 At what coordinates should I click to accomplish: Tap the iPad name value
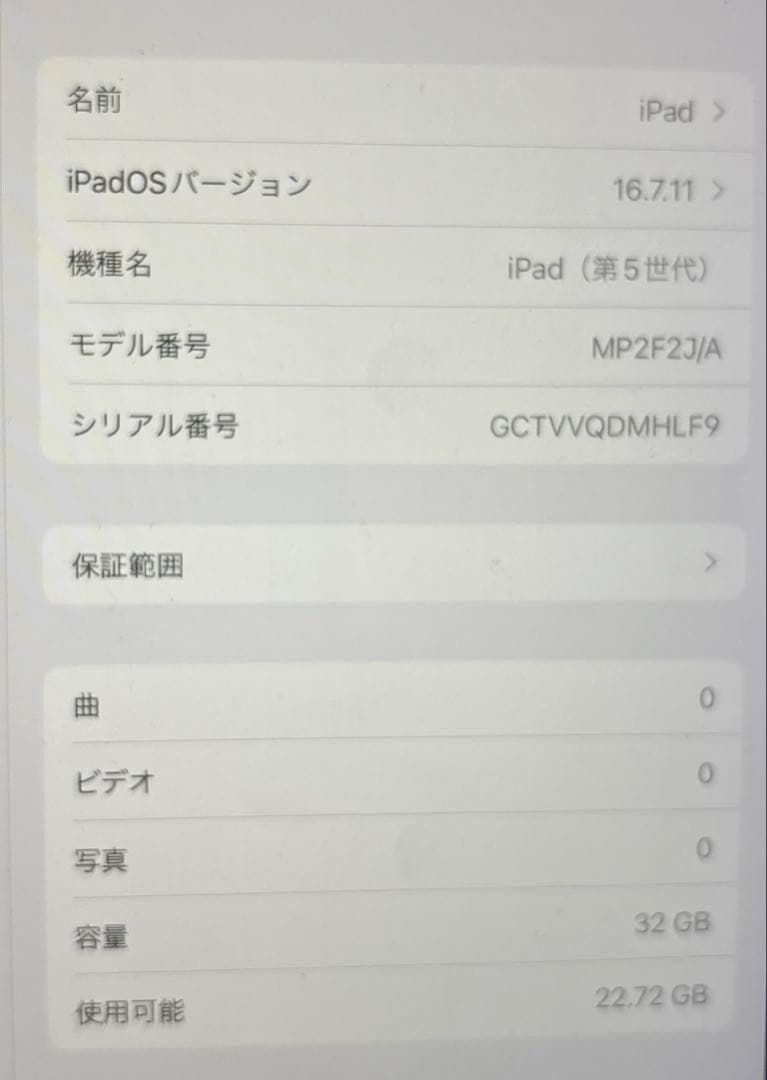coord(665,112)
